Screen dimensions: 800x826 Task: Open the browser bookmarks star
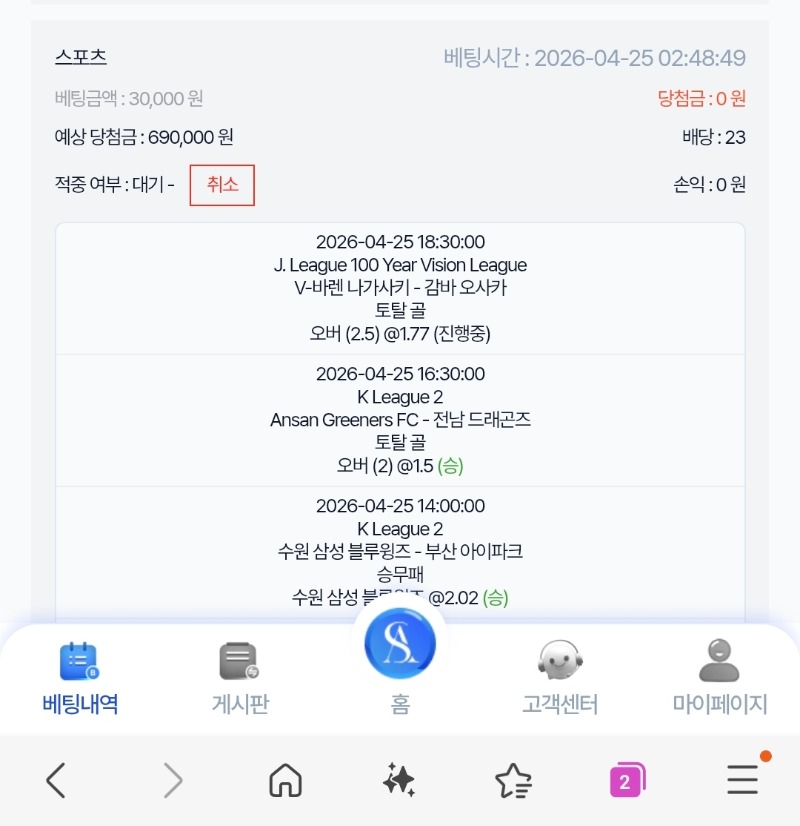tap(513, 780)
